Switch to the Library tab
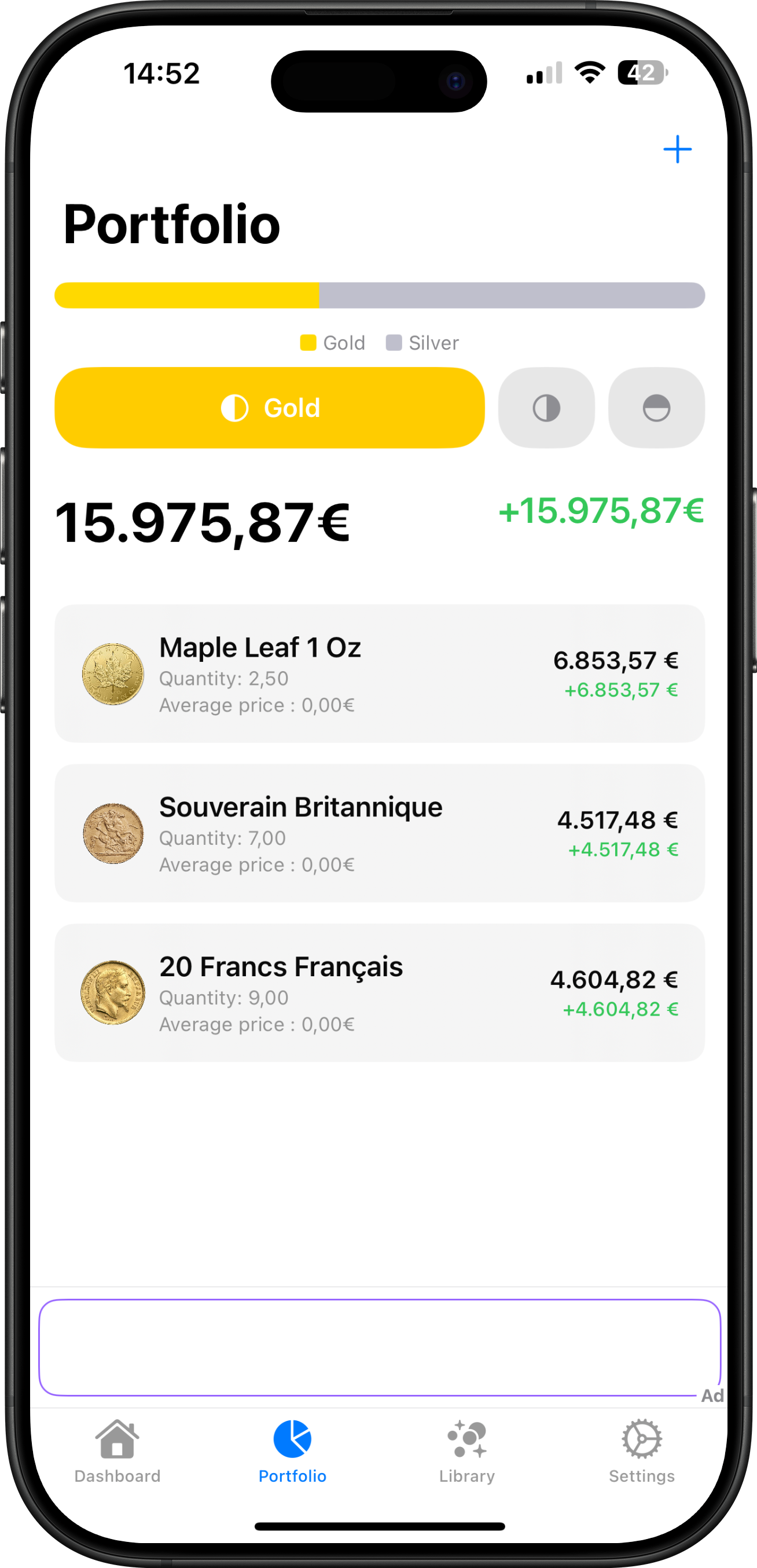The width and height of the screenshot is (757, 1568). click(x=466, y=1452)
